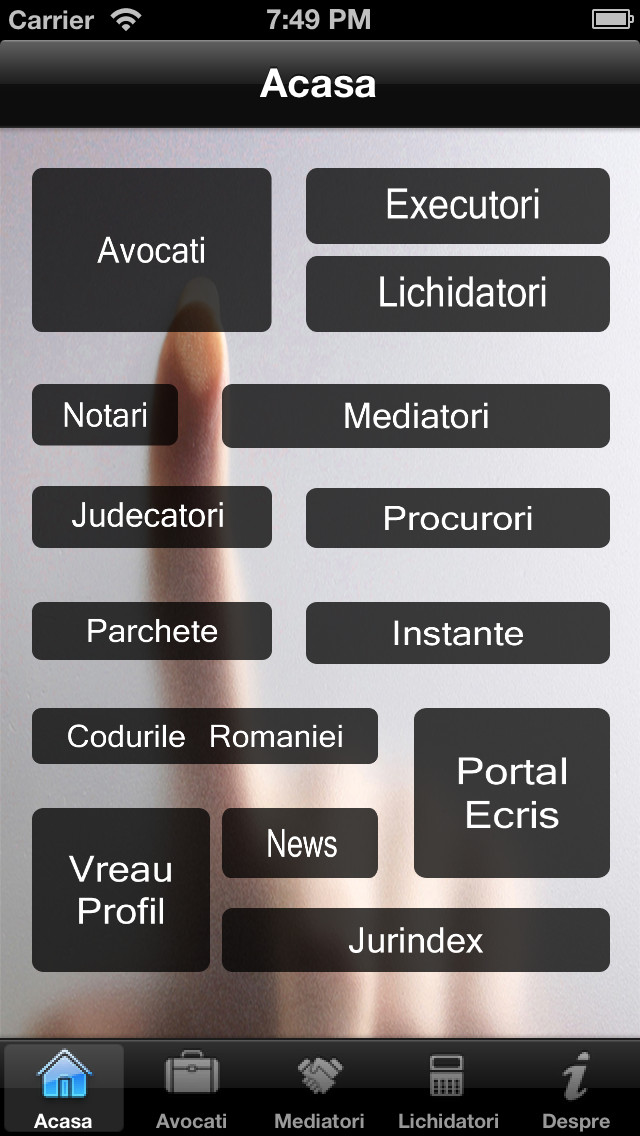The image size is (640, 1136).
Task: Open Instante
Action: click(457, 632)
